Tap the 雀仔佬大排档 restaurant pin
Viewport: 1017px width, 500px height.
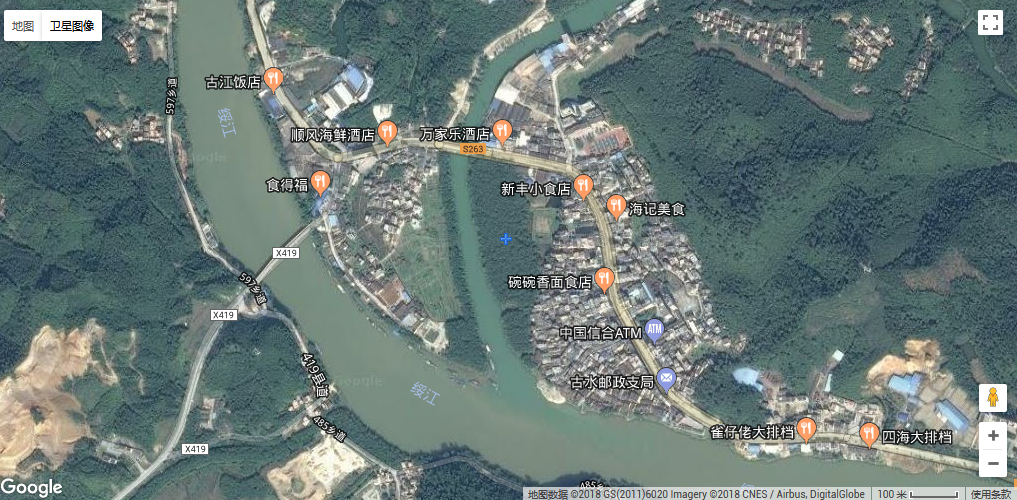point(806,429)
